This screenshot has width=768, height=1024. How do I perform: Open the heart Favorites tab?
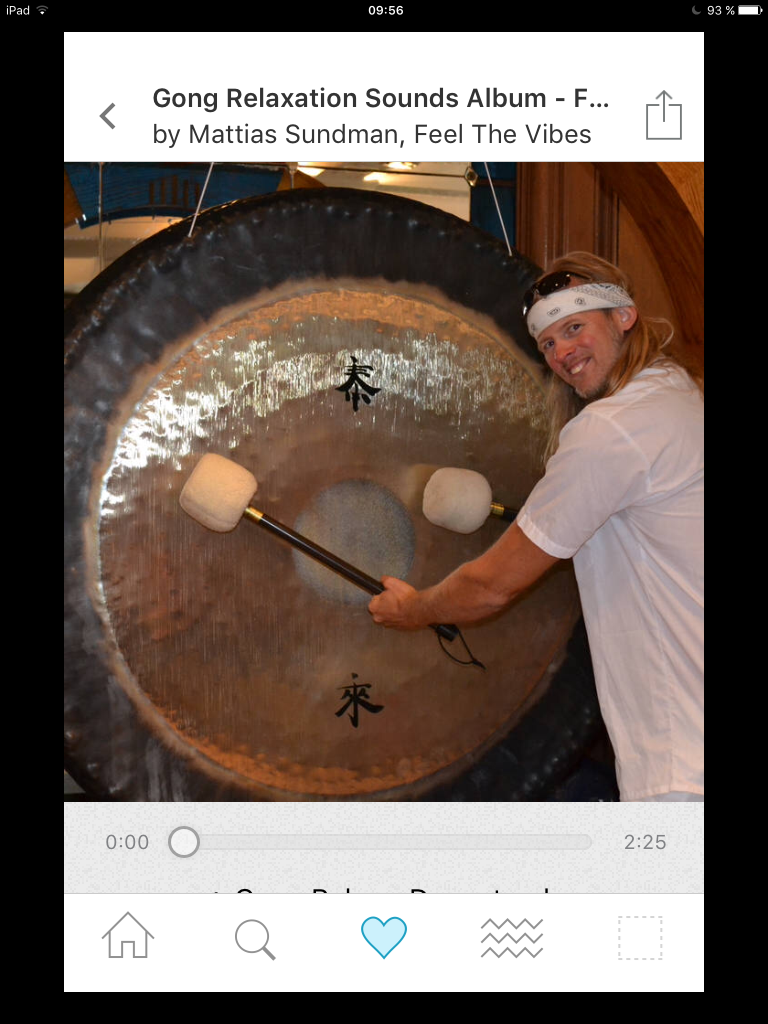point(384,938)
